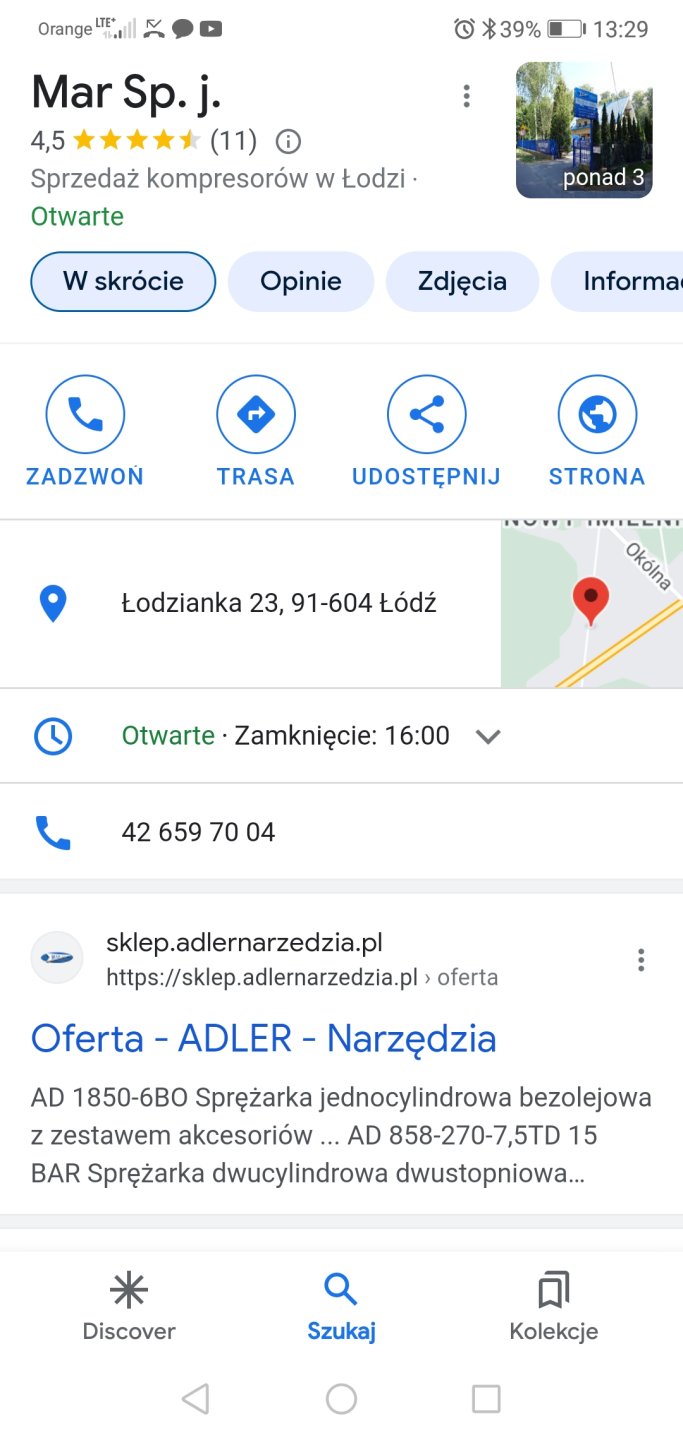This screenshot has height=1440, width=683.
Task: Expand the opening hours
Action: click(x=487, y=737)
